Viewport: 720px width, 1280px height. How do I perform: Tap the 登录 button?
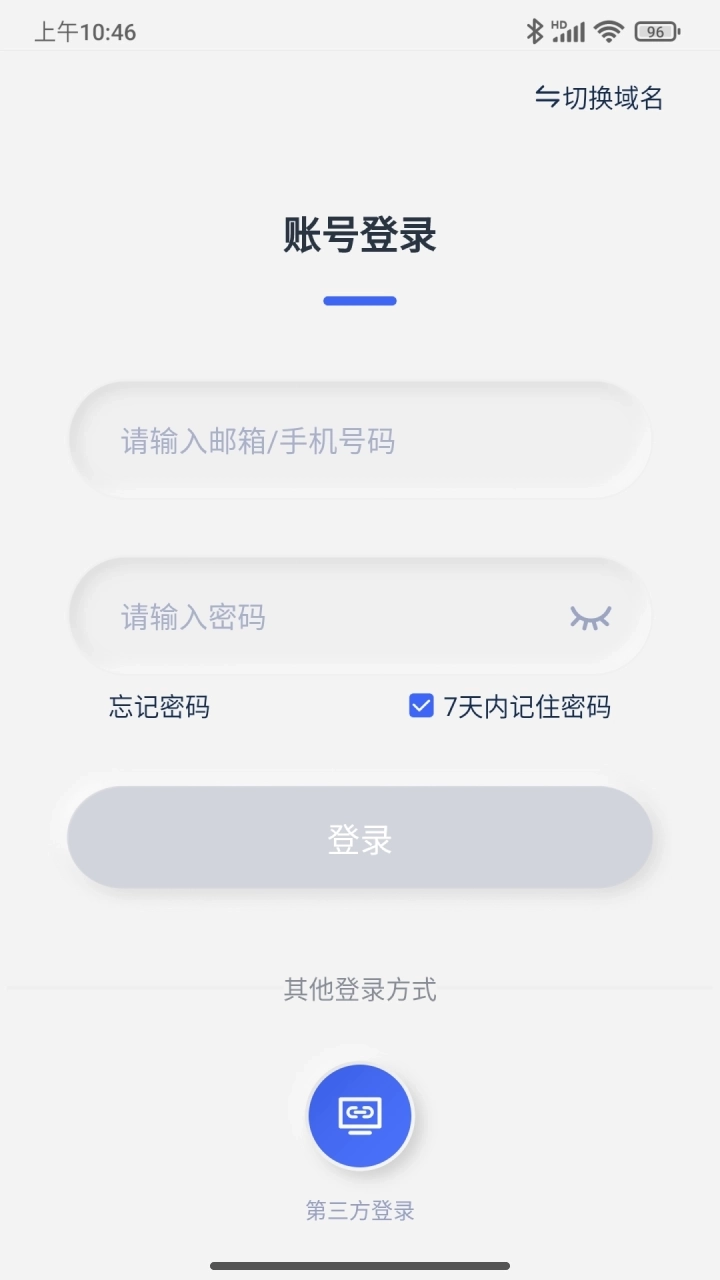[360, 838]
